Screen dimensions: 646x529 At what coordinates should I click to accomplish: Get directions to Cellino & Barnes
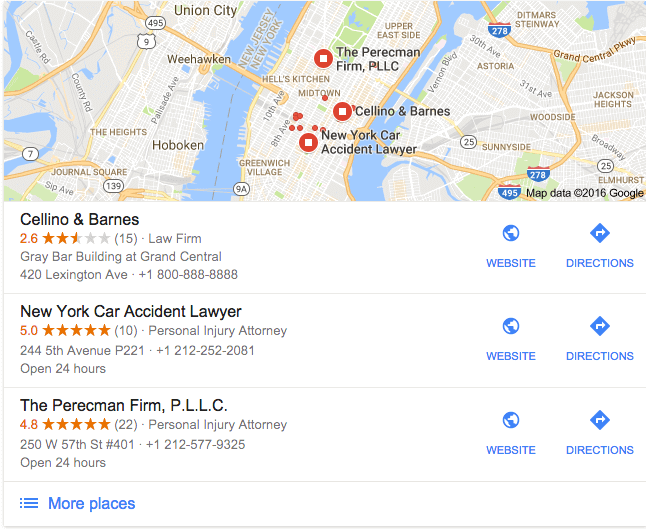599,245
